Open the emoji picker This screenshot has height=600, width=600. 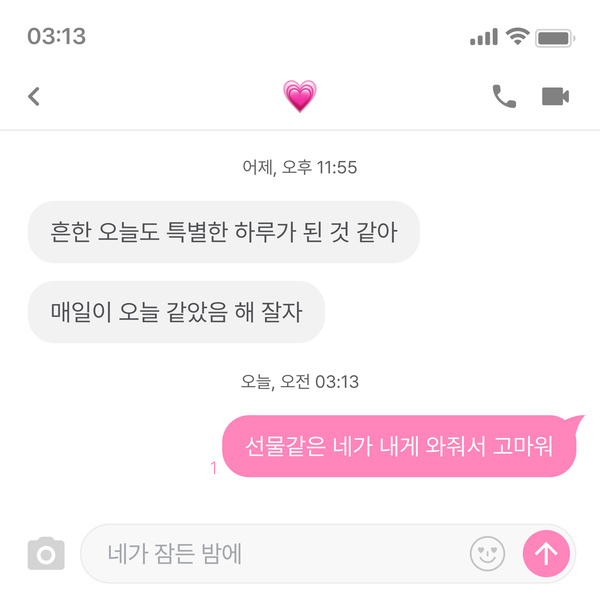tap(487, 553)
